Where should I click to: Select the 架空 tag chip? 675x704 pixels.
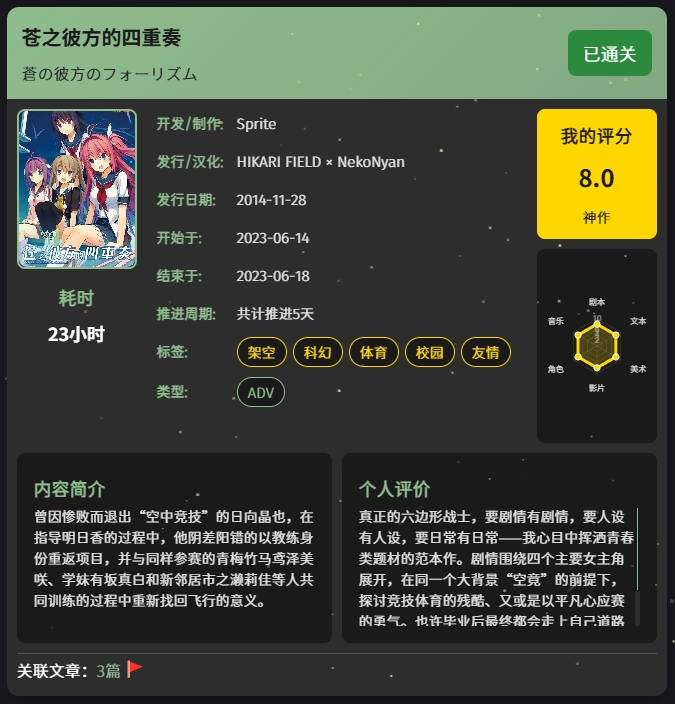point(261,353)
